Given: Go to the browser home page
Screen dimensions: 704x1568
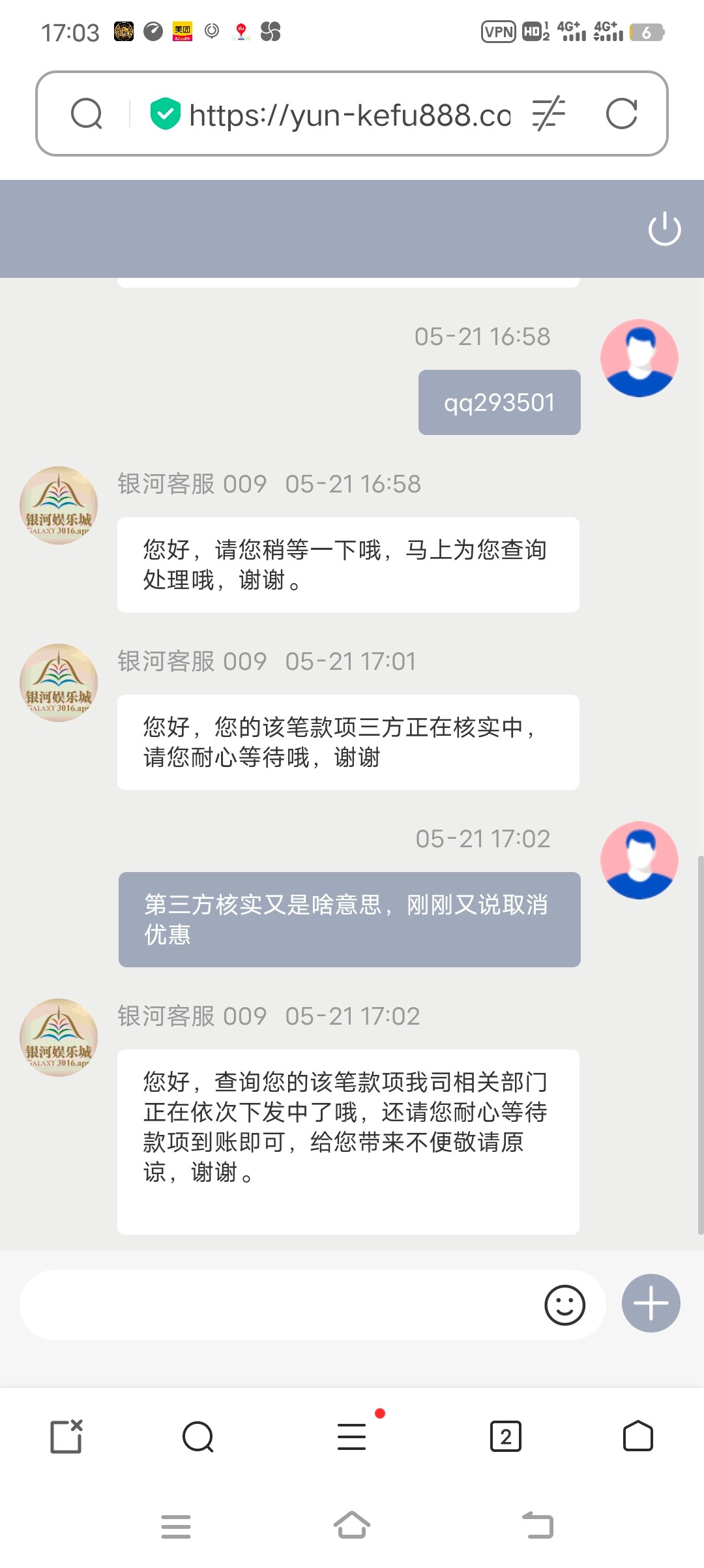Looking at the screenshot, I should 638,1436.
